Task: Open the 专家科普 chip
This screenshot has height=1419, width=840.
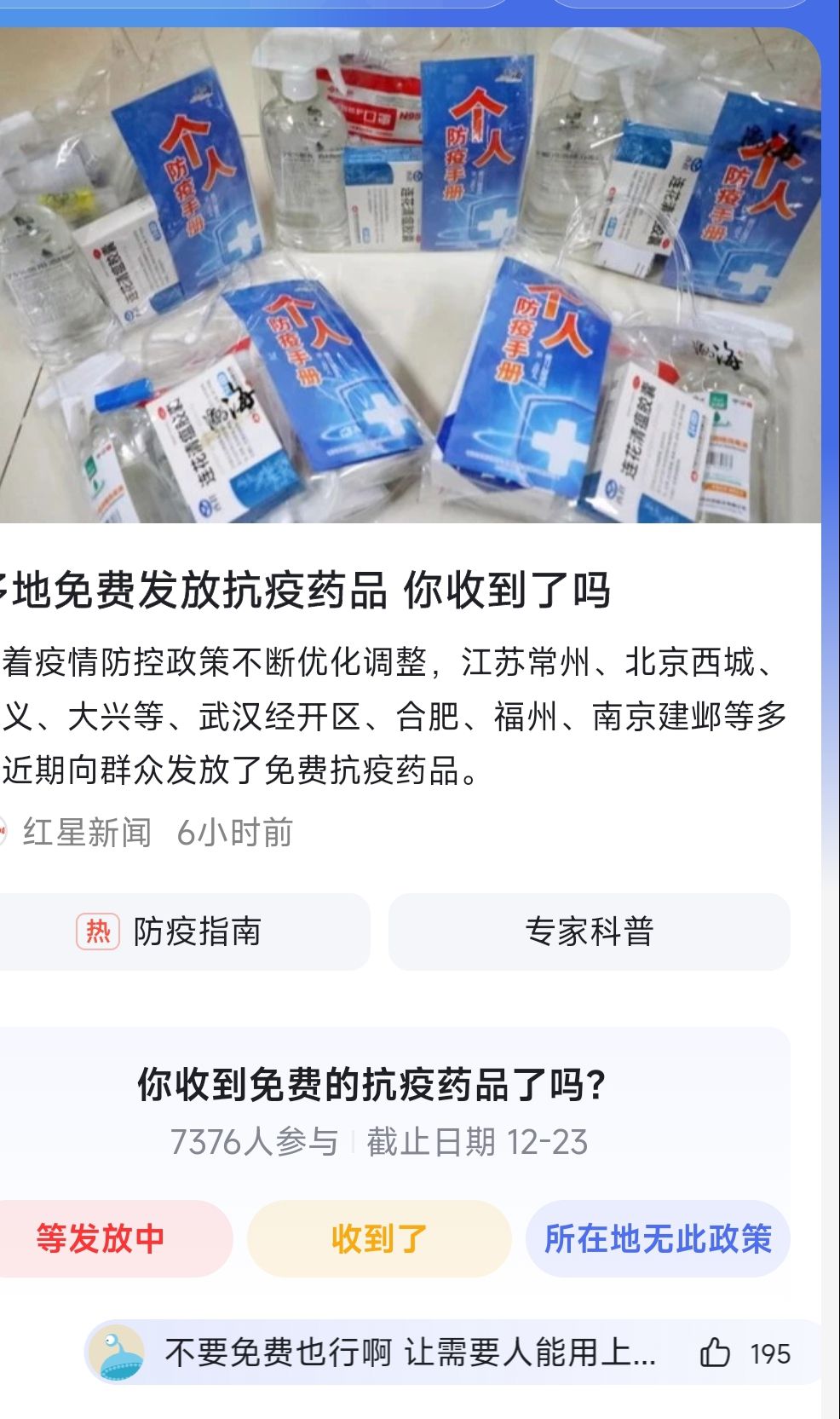Action: 590,932
